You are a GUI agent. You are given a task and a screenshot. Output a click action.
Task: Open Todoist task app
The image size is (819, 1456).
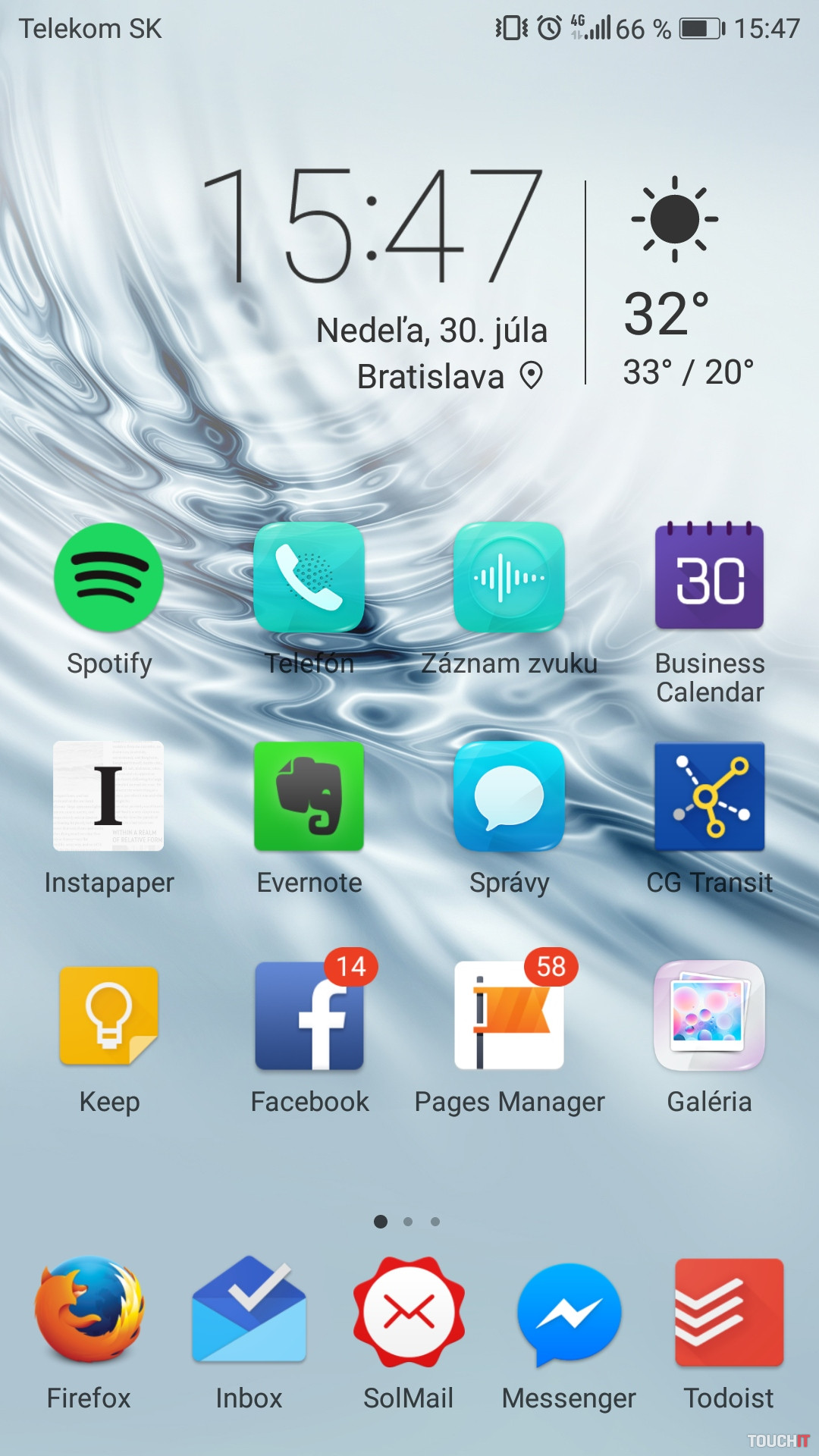tap(729, 1312)
